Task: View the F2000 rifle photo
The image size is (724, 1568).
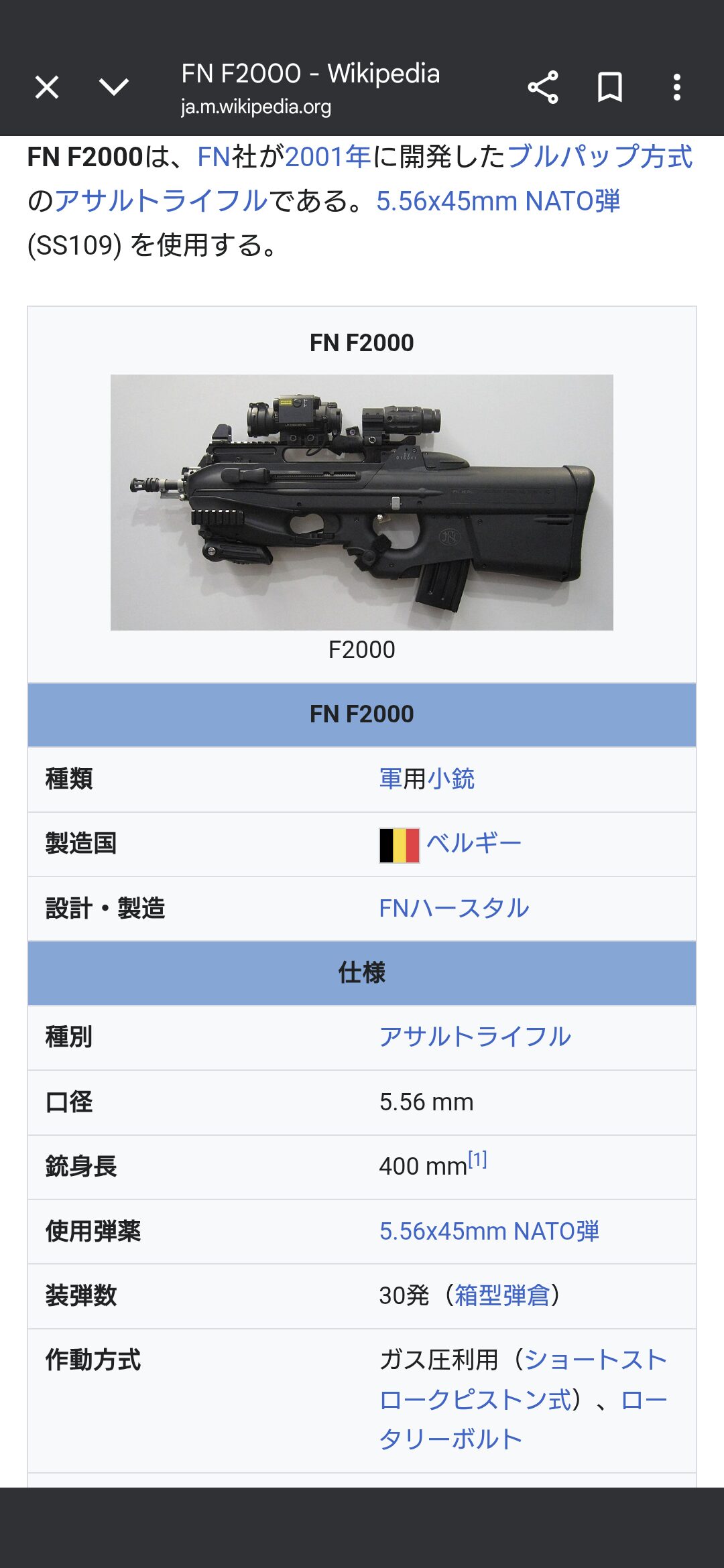Action: [362, 503]
